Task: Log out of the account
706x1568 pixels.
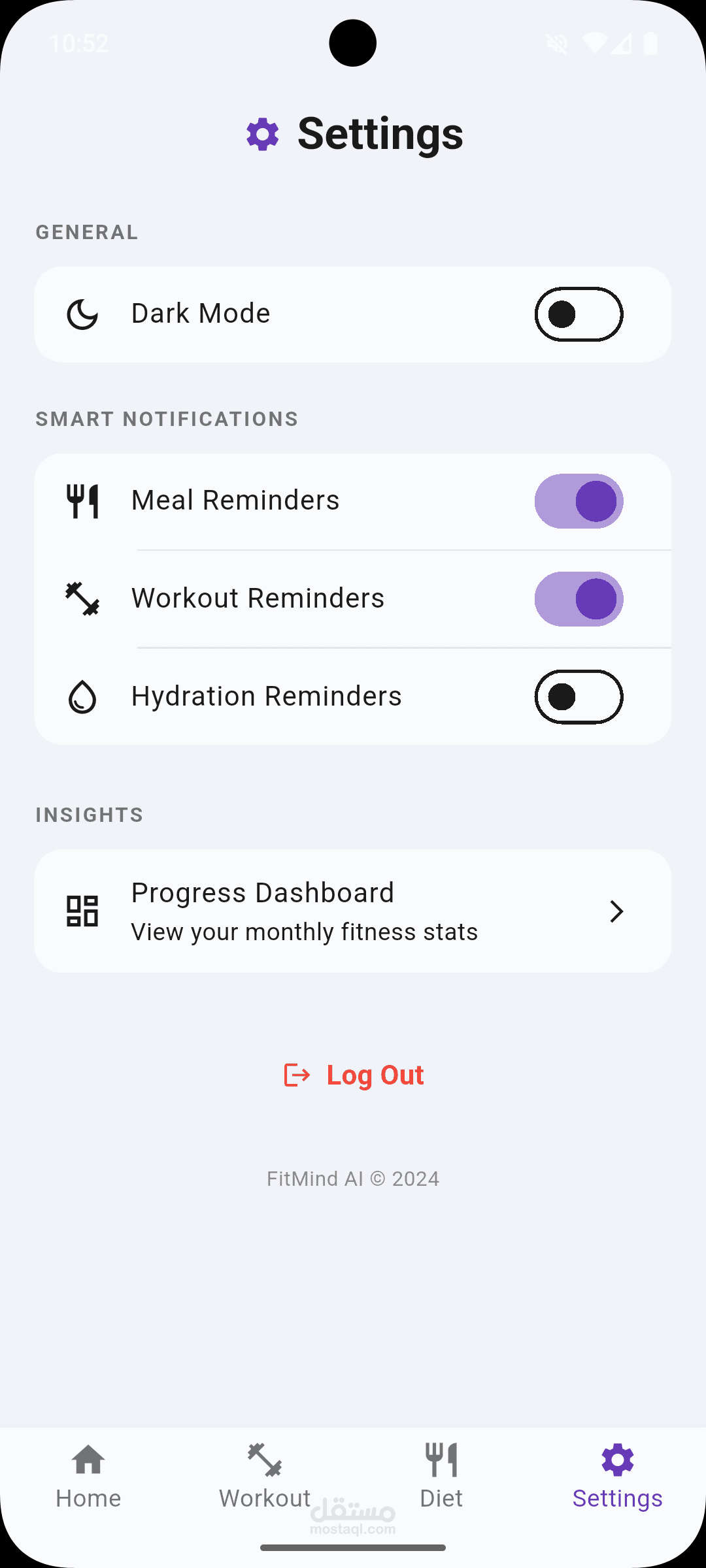Action: [x=354, y=1075]
